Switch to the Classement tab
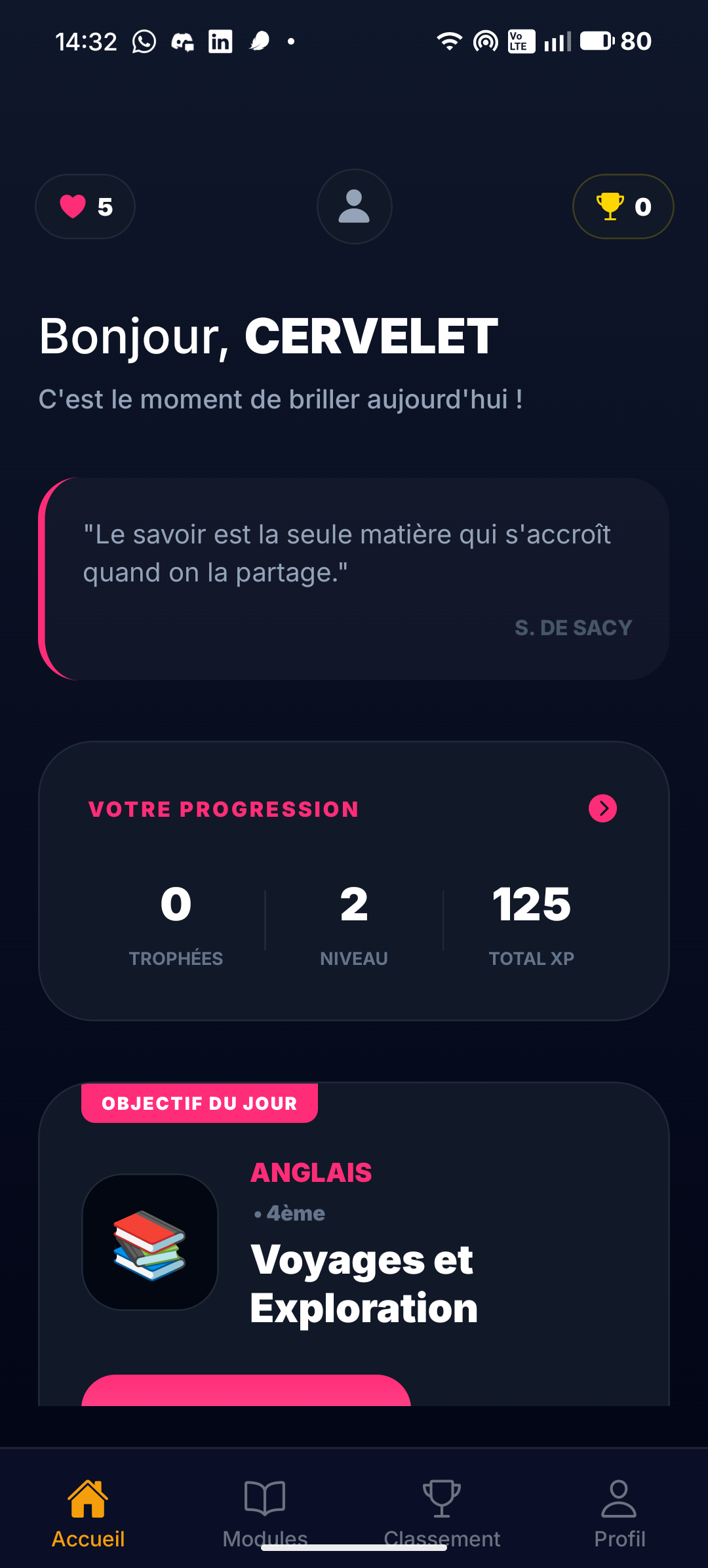The image size is (708, 1568). click(441, 1514)
